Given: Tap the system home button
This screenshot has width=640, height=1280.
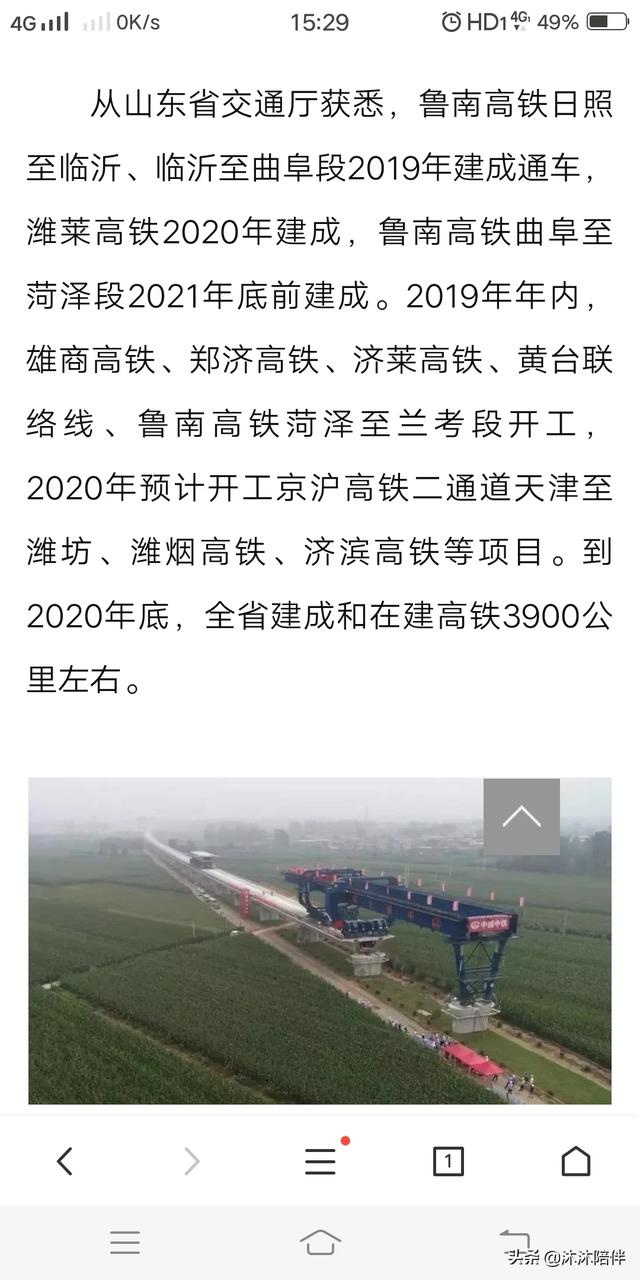Looking at the screenshot, I should 320,1242.
